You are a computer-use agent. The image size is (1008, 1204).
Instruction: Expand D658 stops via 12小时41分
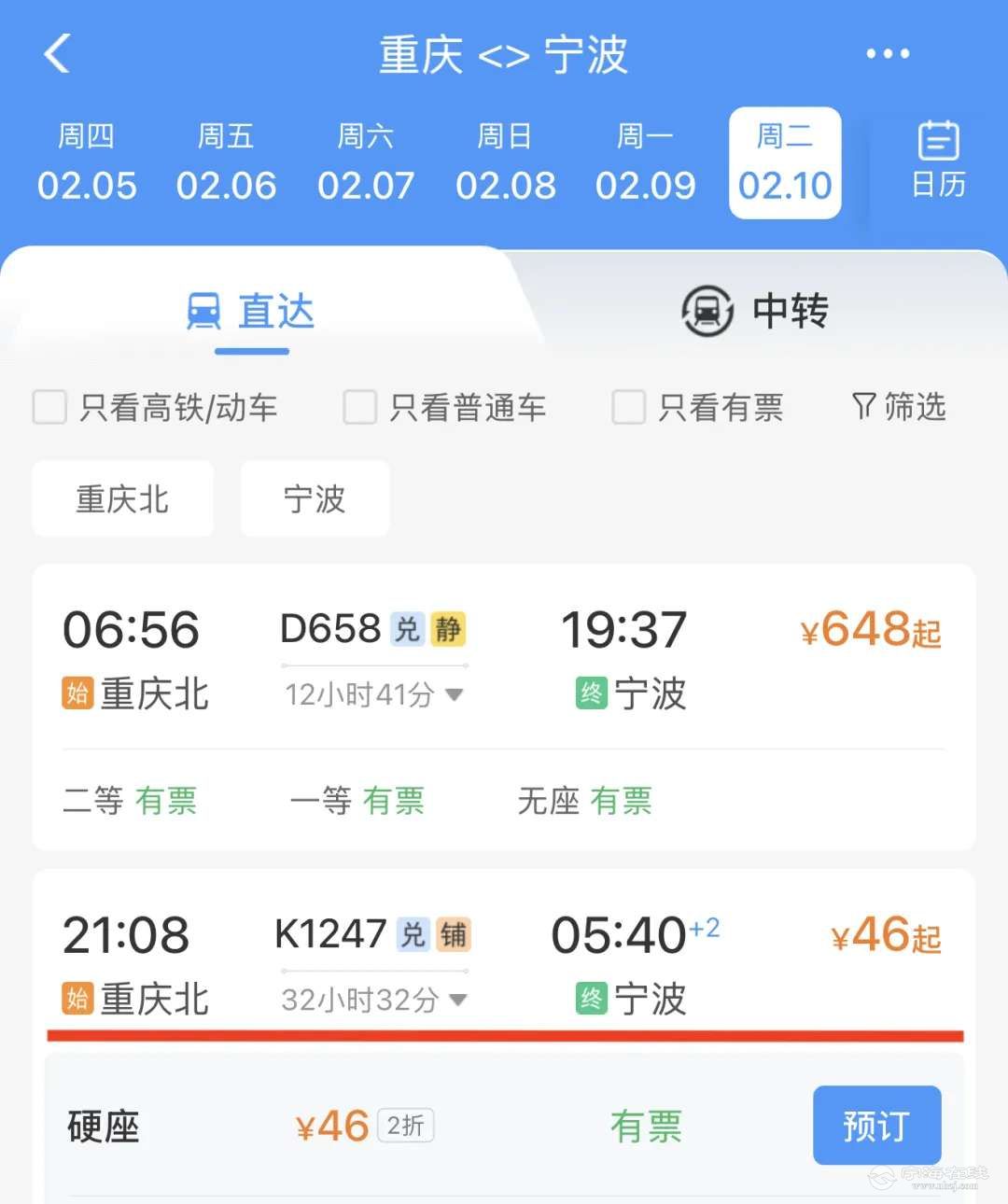click(x=373, y=694)
